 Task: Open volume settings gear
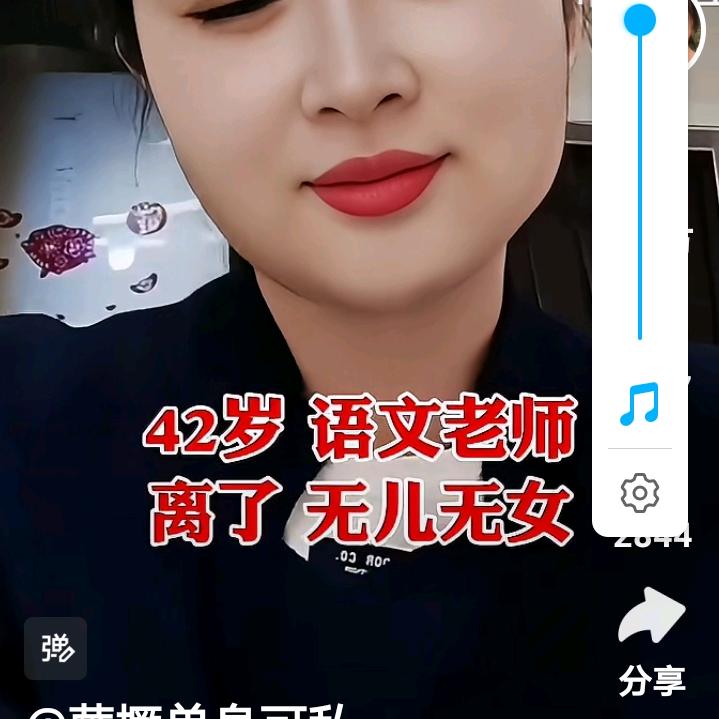[x=640, y=493]
